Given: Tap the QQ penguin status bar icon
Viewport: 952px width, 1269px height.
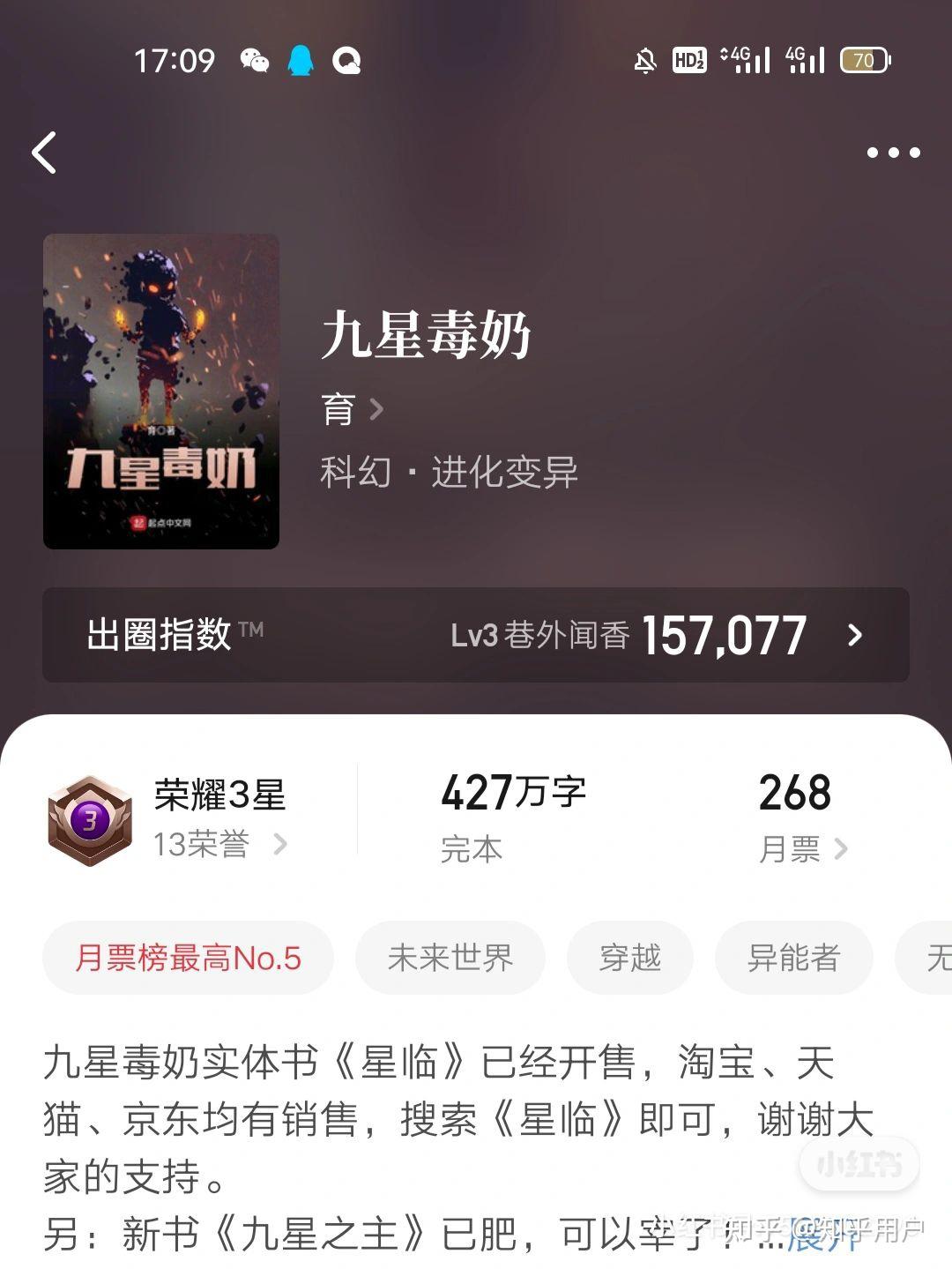Looking at the screenshot, I should 301,60.
